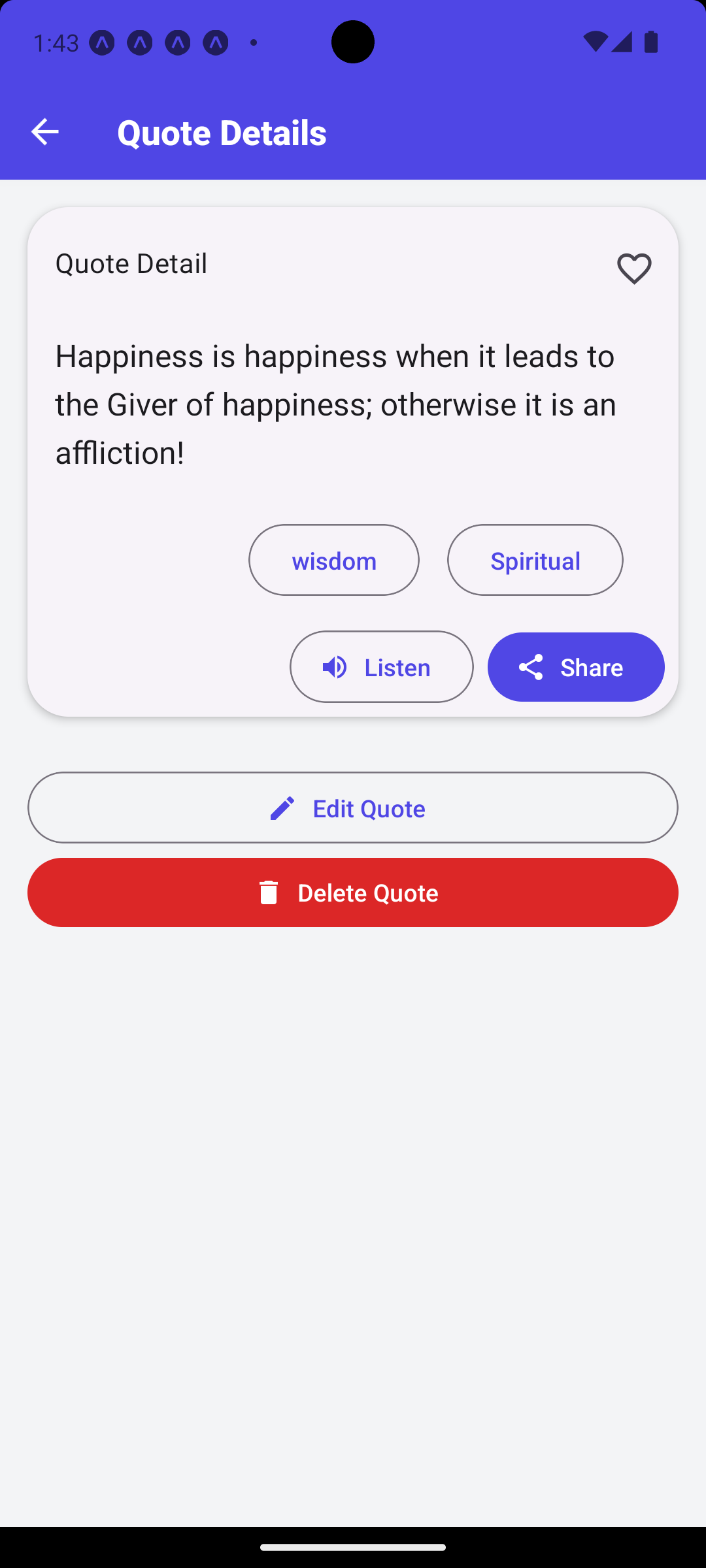This screenshot has width=706, height=1568.
Task: Open the Quote Details title header
Action: pyautogui.click(x=222, y=131)
